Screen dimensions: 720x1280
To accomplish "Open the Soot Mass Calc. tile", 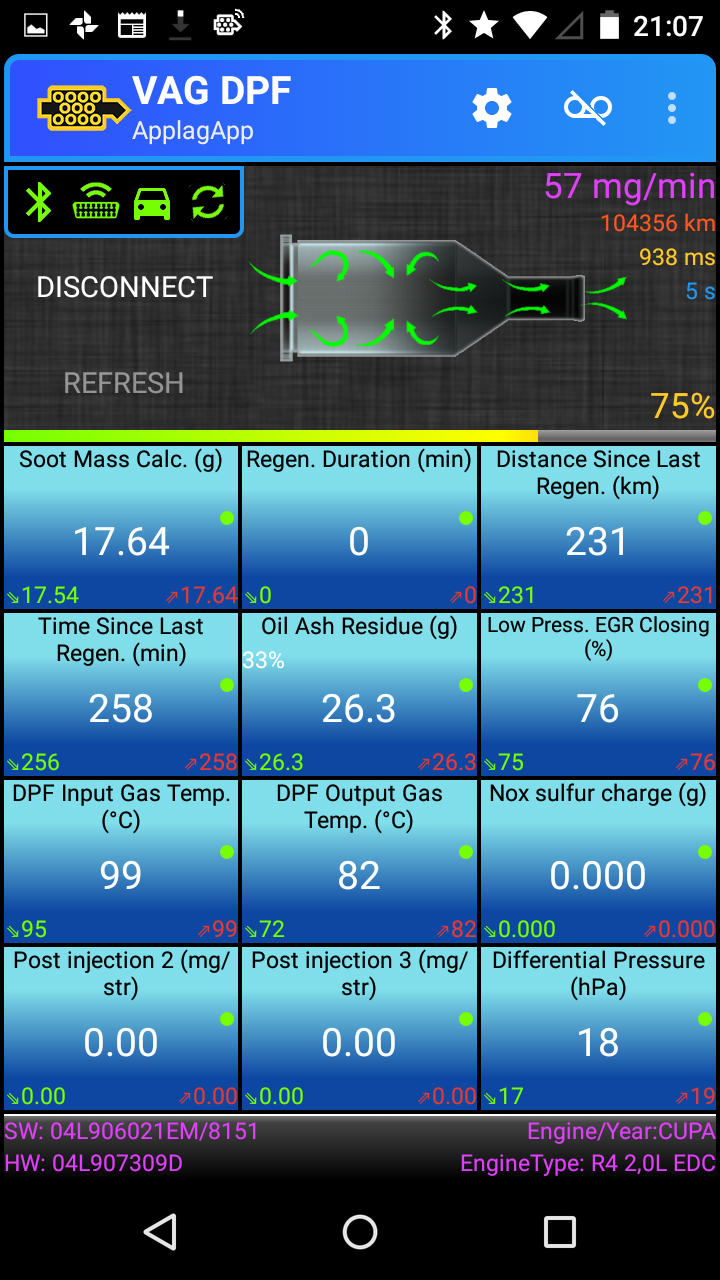I will [121, 527].
